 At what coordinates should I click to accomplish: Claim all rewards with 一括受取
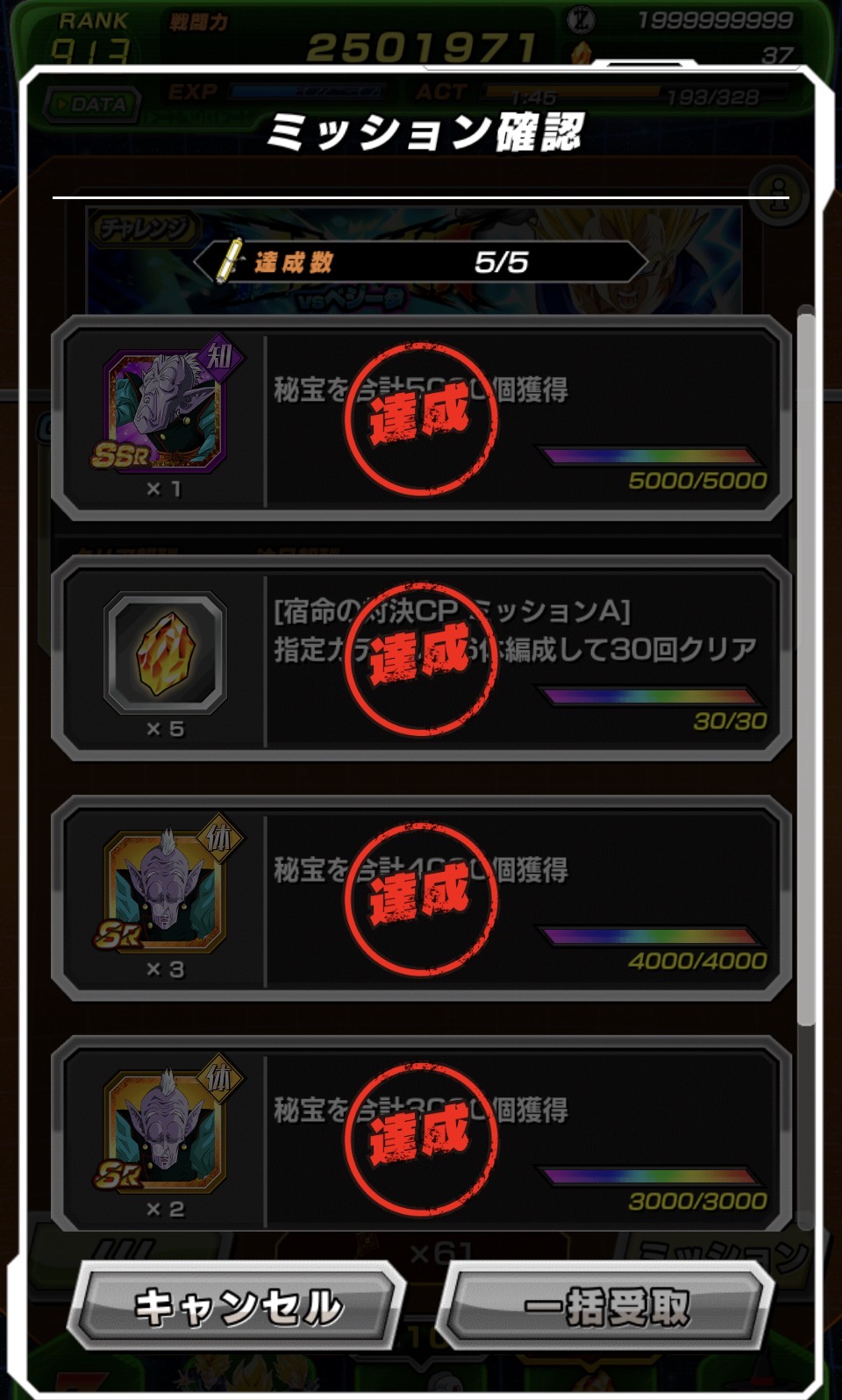tap(607, 1307)
